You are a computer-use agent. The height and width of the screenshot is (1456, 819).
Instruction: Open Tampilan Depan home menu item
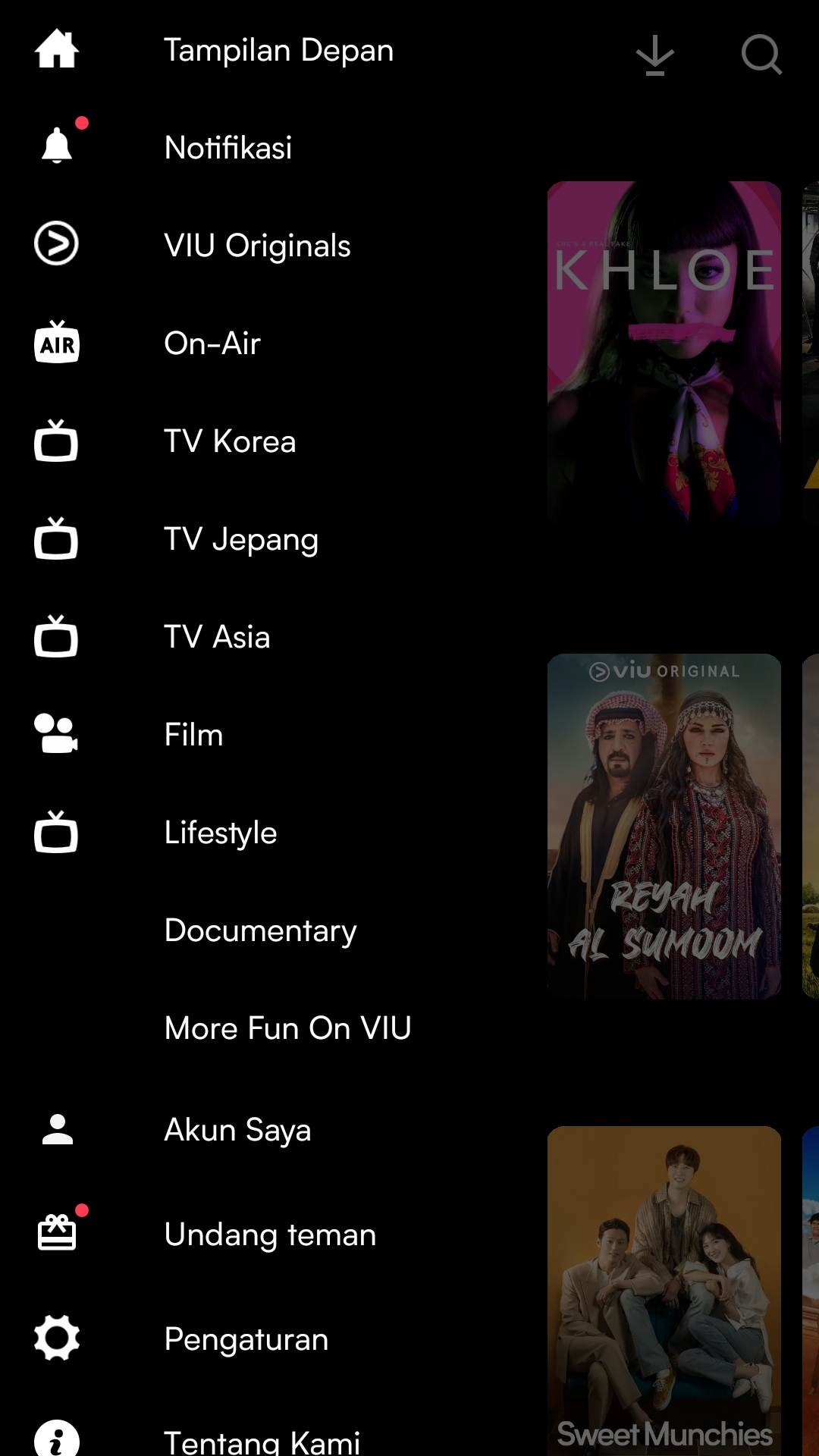(x=278, y=51)
